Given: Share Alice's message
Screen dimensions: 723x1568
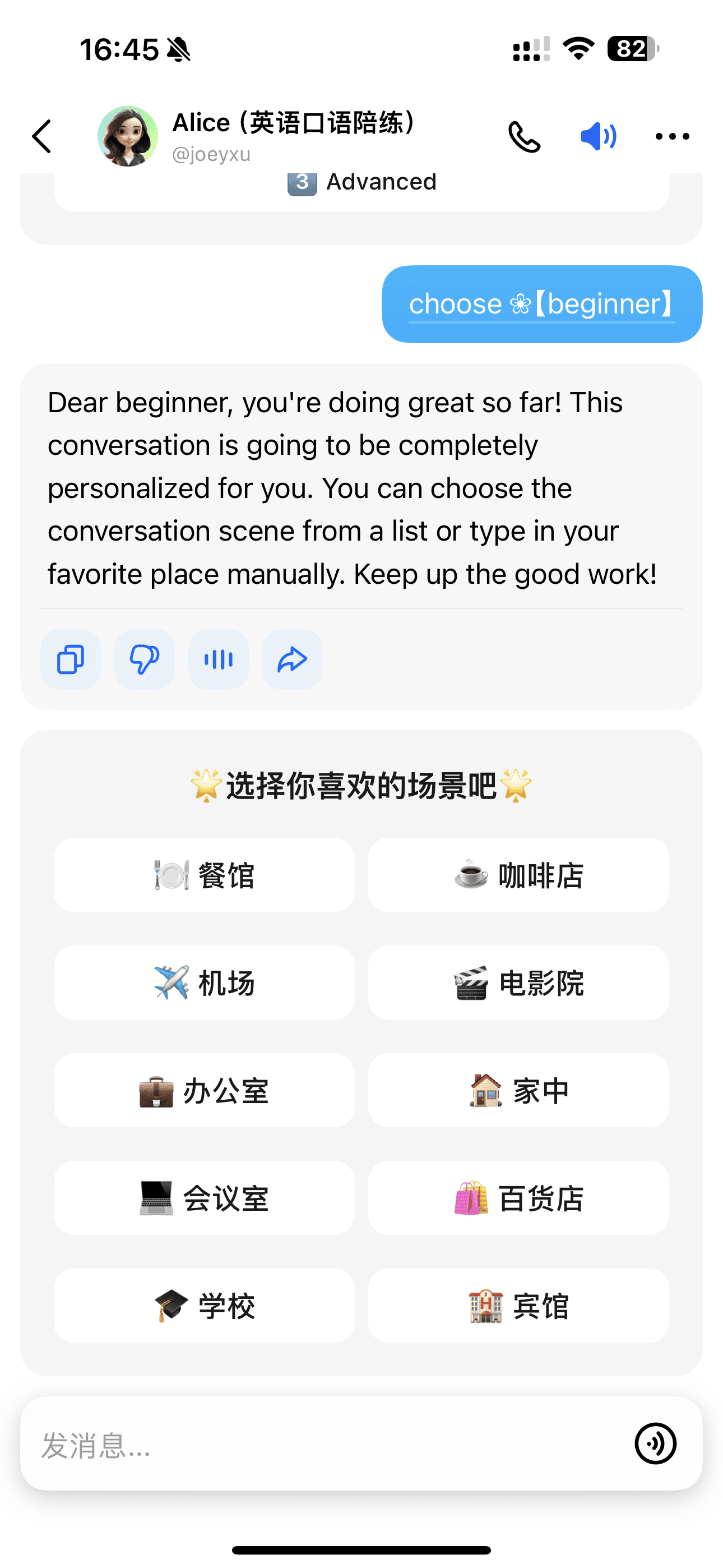Looking at the screenshot, I should pyautogui.click(x=292, y=659).
